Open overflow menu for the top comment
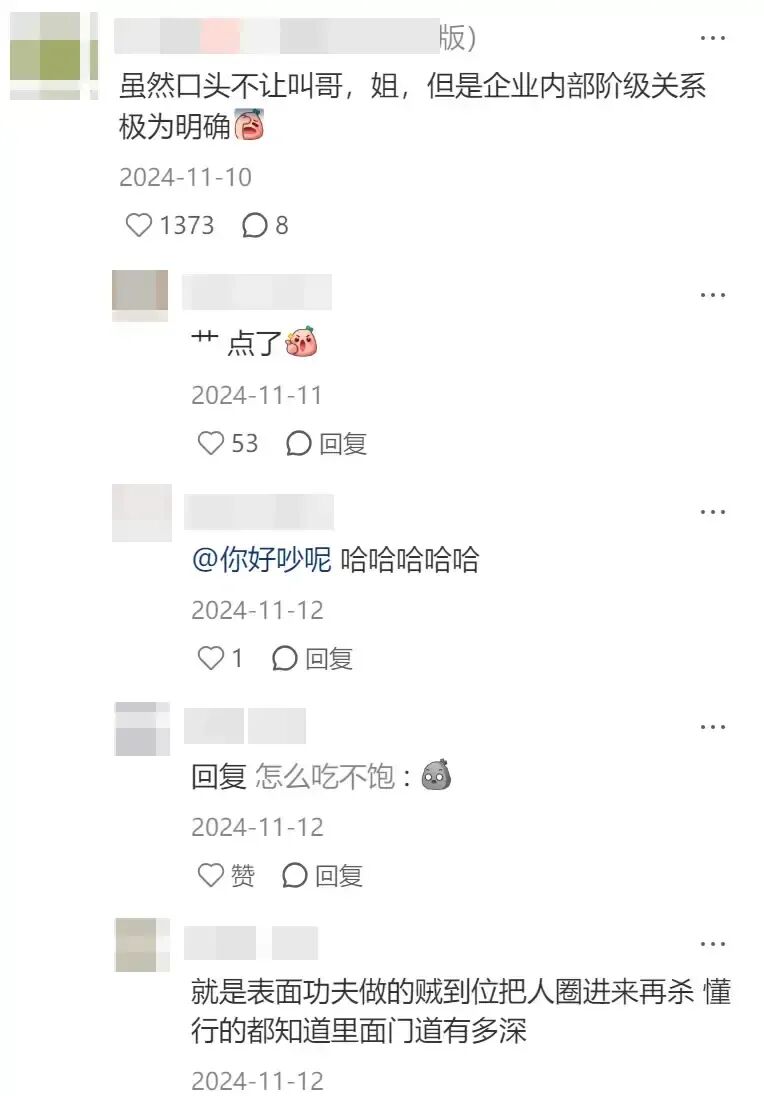The width and height of the screenshot is (764, 1096). [712, 38]
